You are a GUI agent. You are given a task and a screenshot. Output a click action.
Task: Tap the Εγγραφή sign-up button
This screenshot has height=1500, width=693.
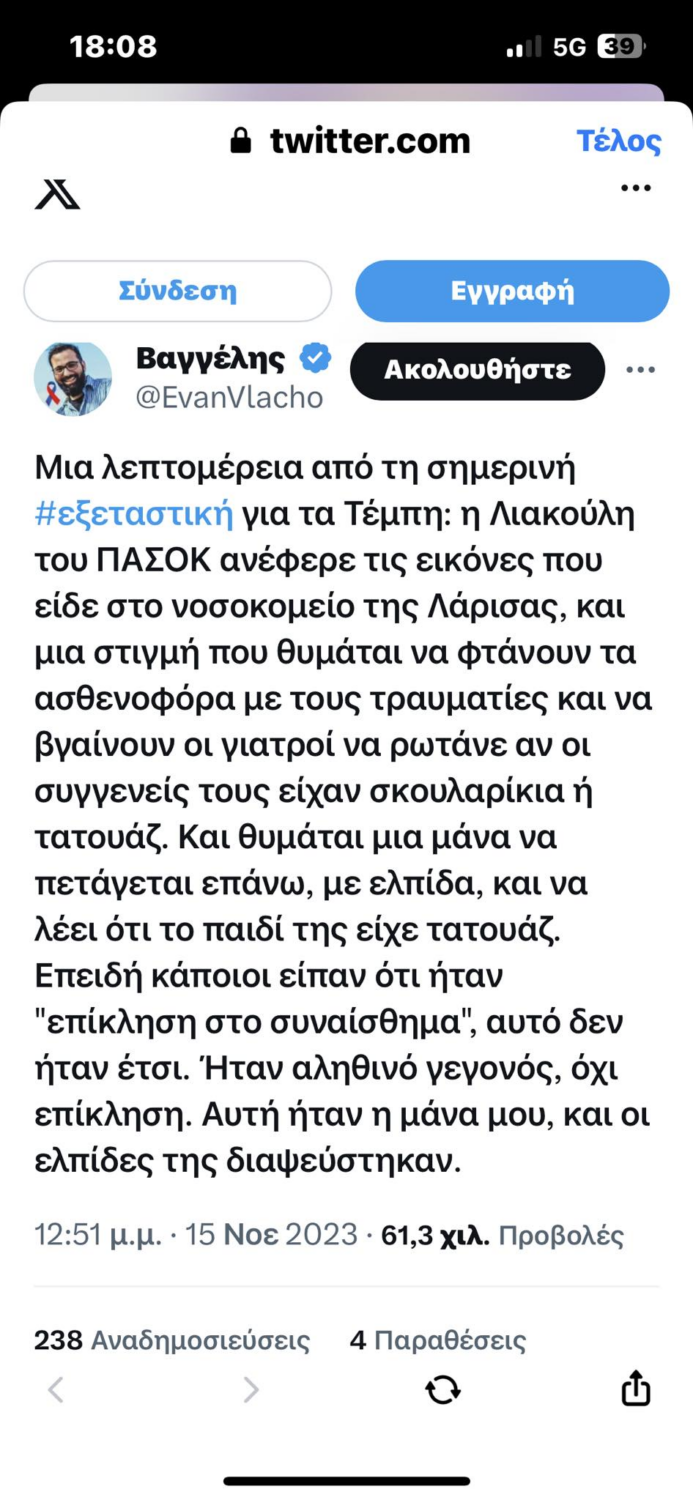tap(512, 291)
